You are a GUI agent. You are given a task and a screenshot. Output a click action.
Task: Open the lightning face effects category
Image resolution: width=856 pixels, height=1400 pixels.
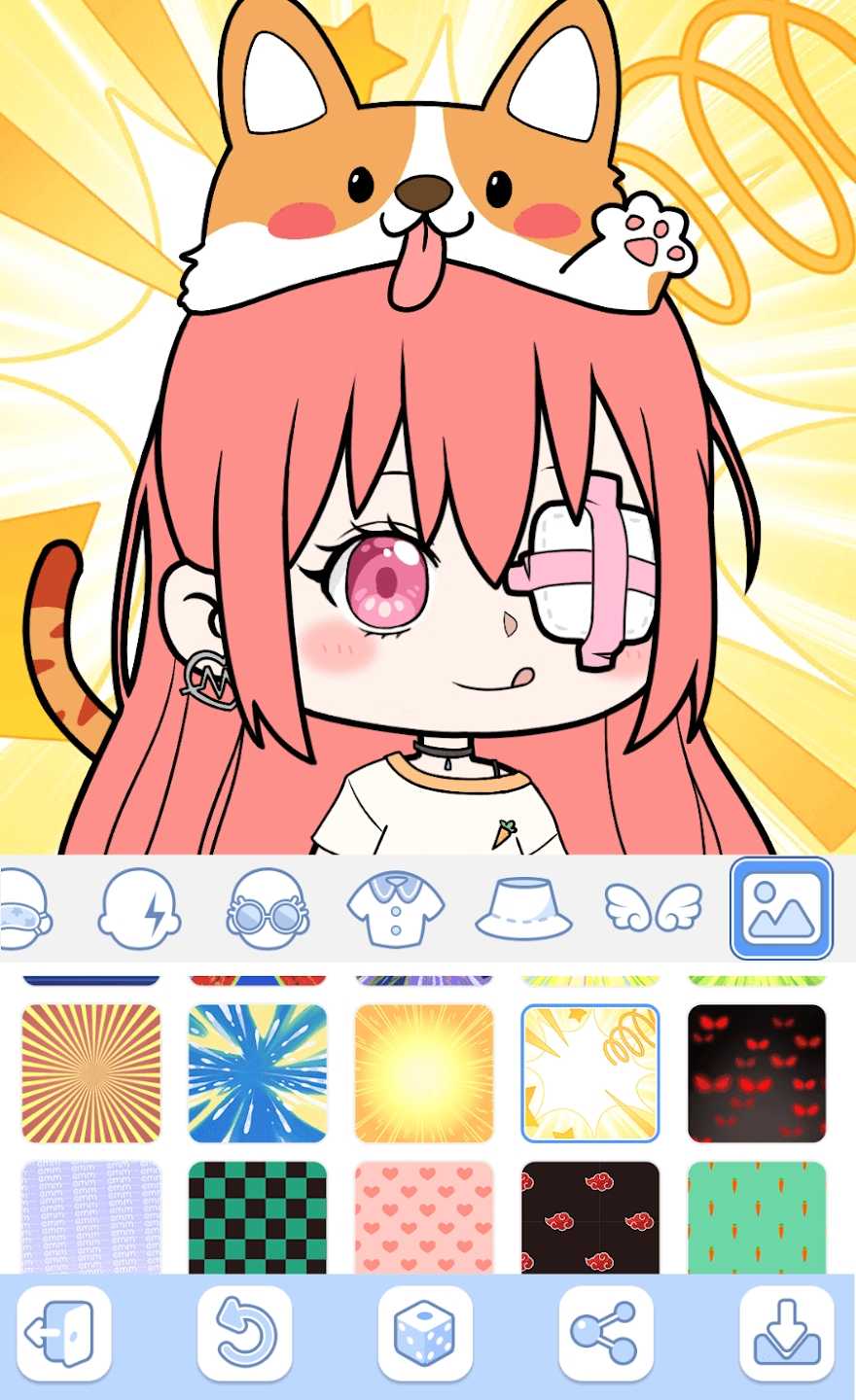point(139,910)
